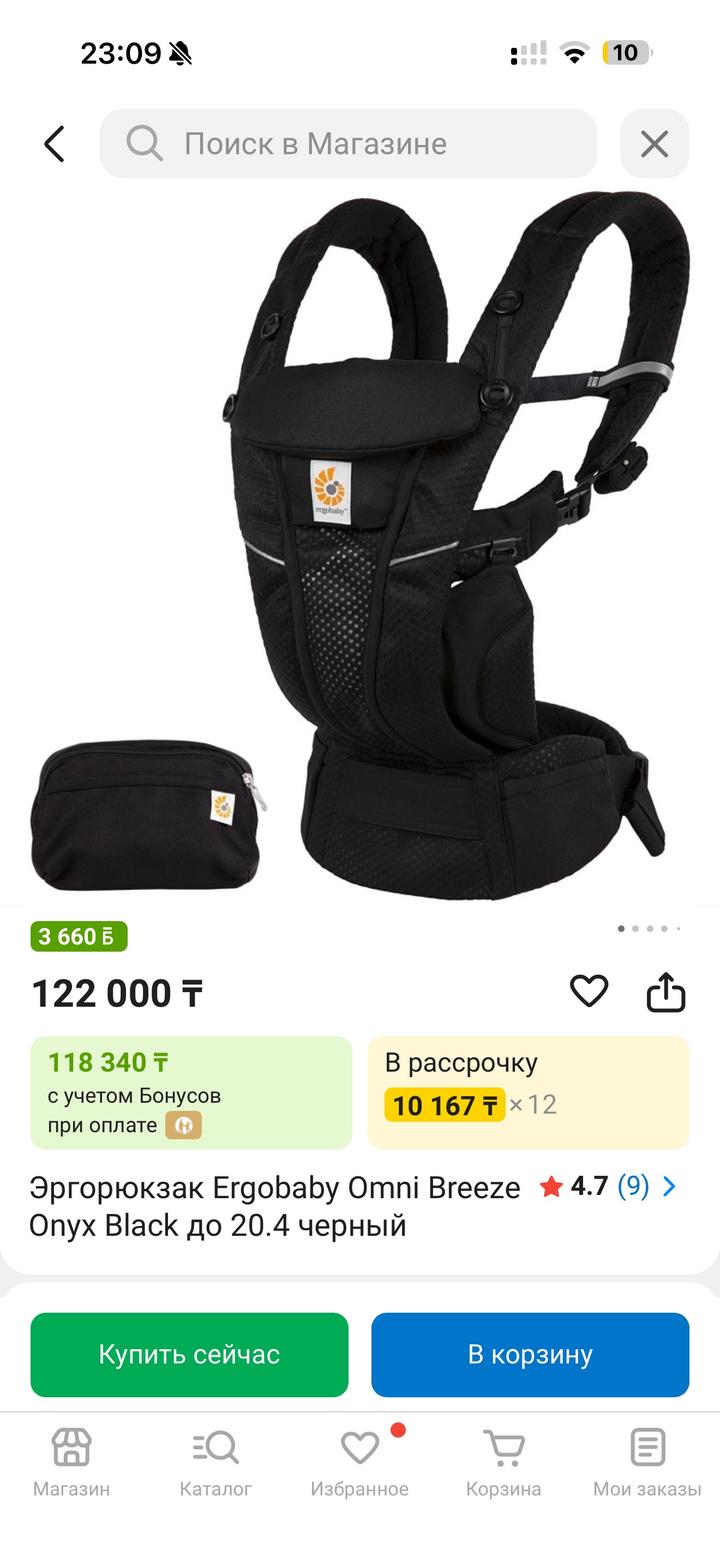720x1564 pixels.
Task: Go back using the top-left arrow
Action: coord(54,144)
